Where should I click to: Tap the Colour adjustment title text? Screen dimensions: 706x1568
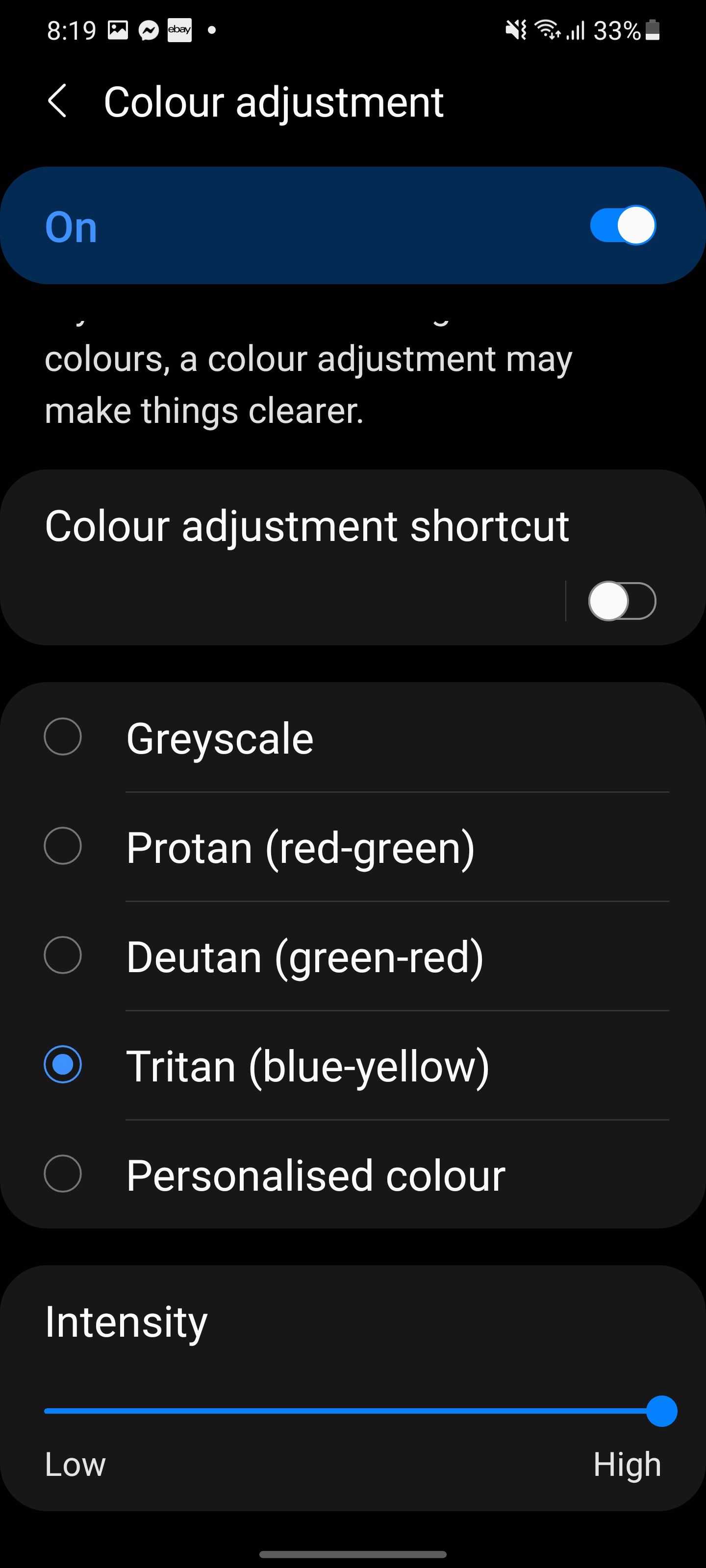click(274, 101)
